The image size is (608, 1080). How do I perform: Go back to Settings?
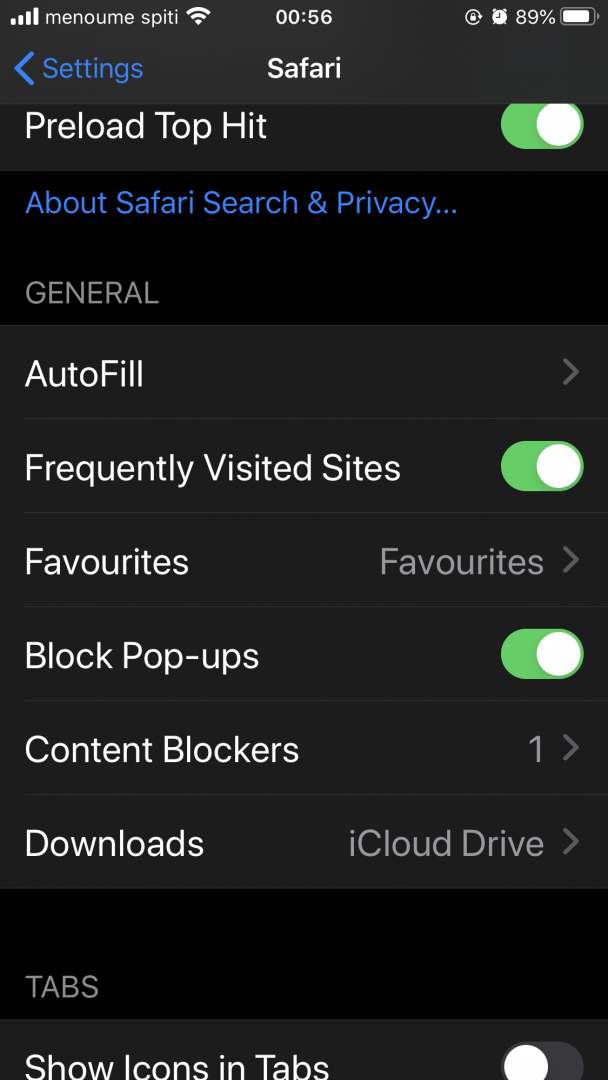(x=79, y=68)
